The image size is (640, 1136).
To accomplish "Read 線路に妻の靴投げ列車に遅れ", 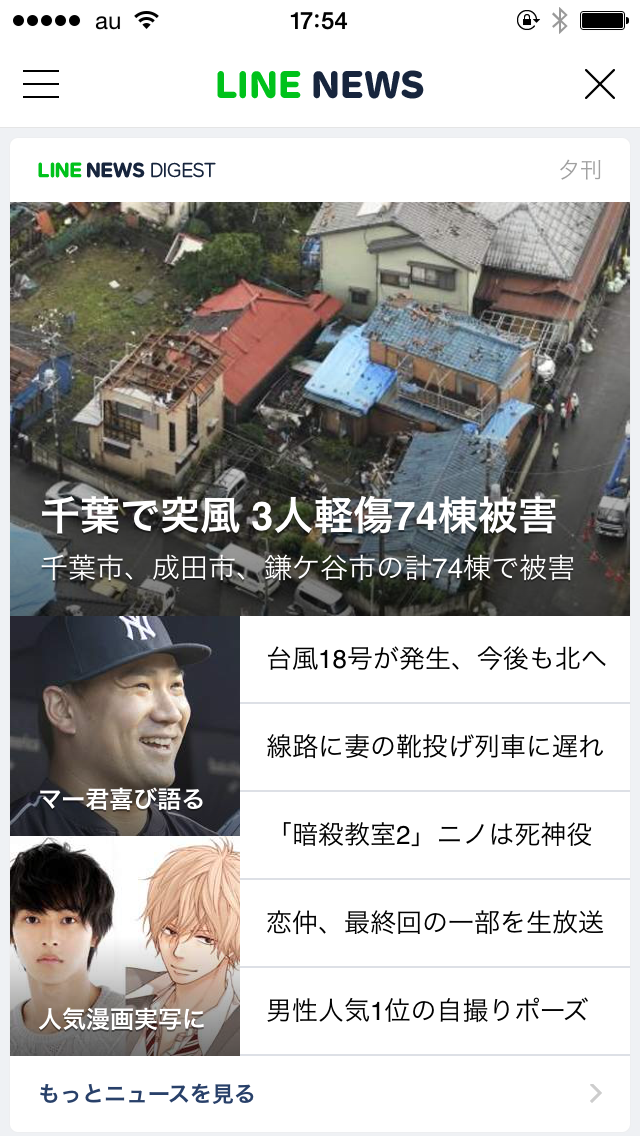I will point(436,747).
